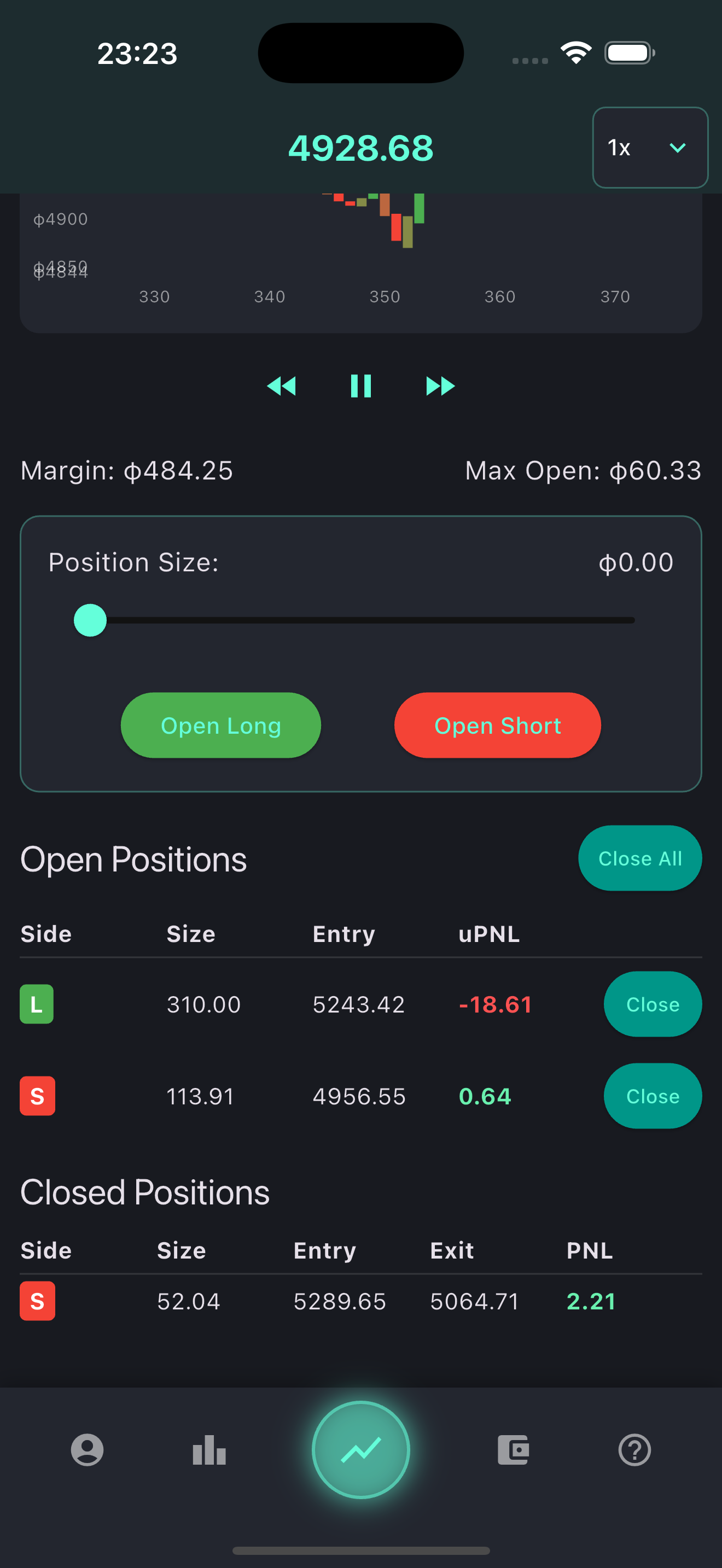Click the S badge in Closed Positions
722x1568 pixels.
click(37, 1301)
